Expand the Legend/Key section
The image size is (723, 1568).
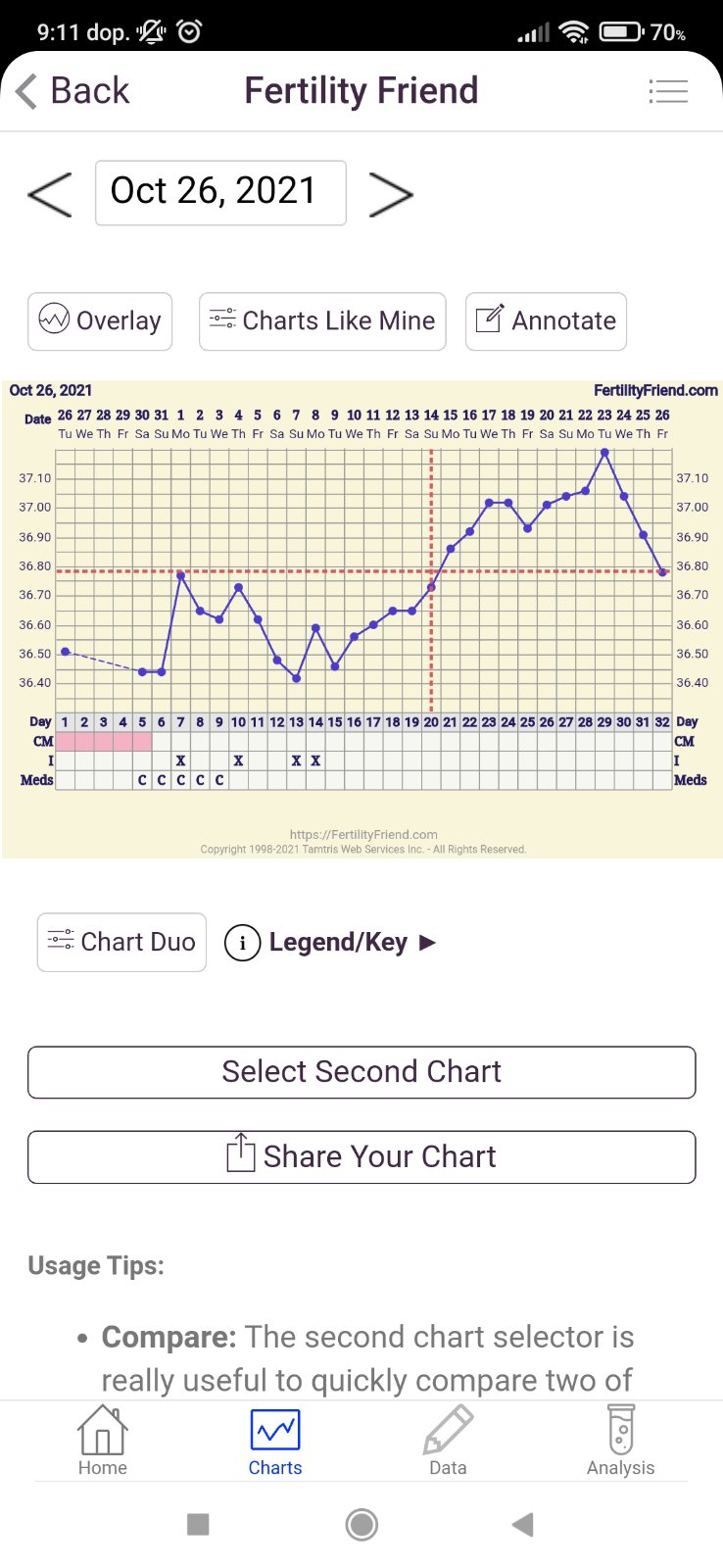click(x=331, y=943)
